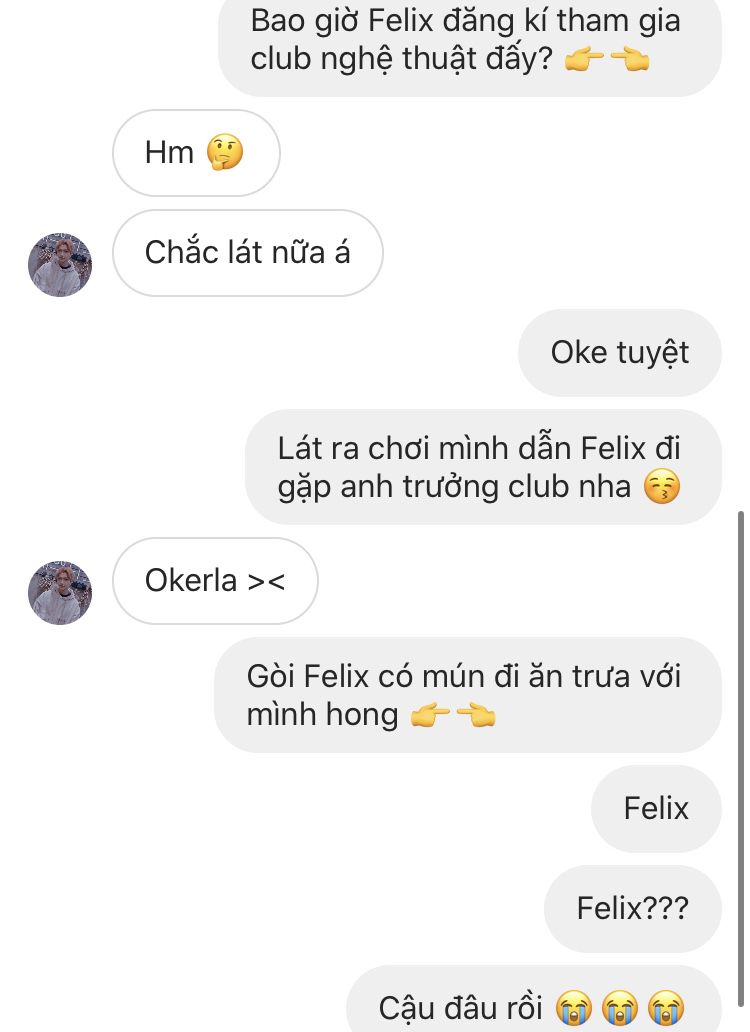
Task: Open profile picture beside "Chắc lát nữa á"
Action: click(x=60, y=265)
